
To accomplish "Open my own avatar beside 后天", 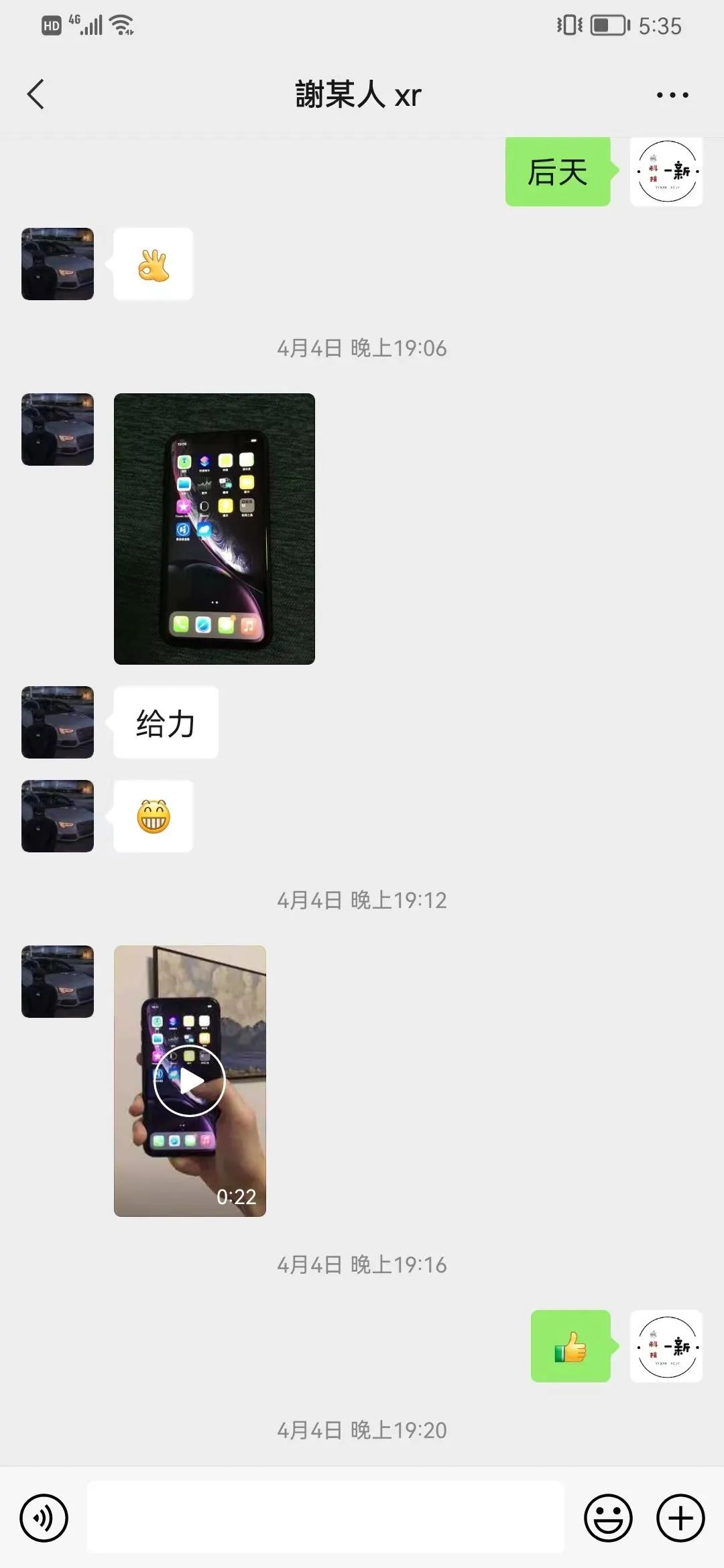I will [666, 172].
